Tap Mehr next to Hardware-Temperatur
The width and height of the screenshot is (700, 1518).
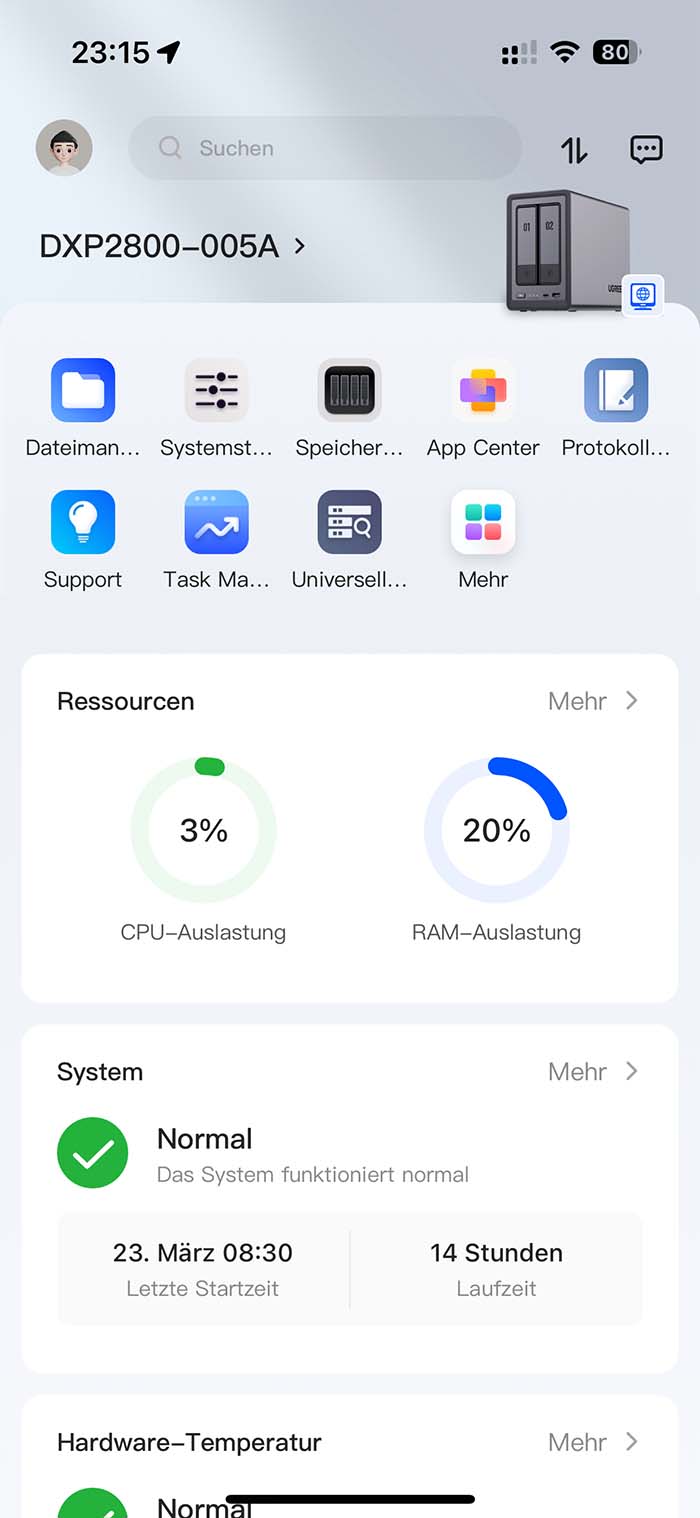pos(592,1442)
